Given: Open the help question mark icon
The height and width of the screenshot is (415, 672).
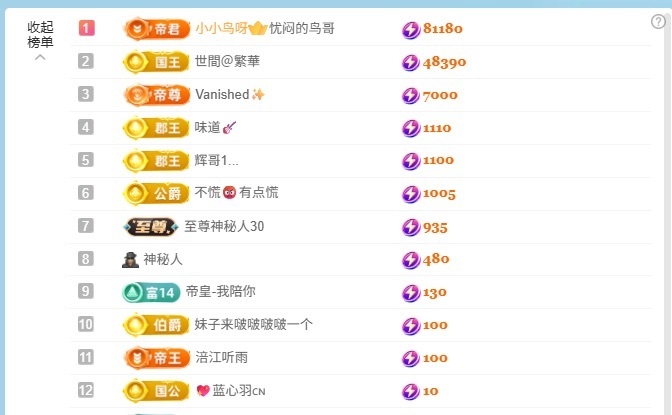Looking at the screenshot, I should (658, 22).
